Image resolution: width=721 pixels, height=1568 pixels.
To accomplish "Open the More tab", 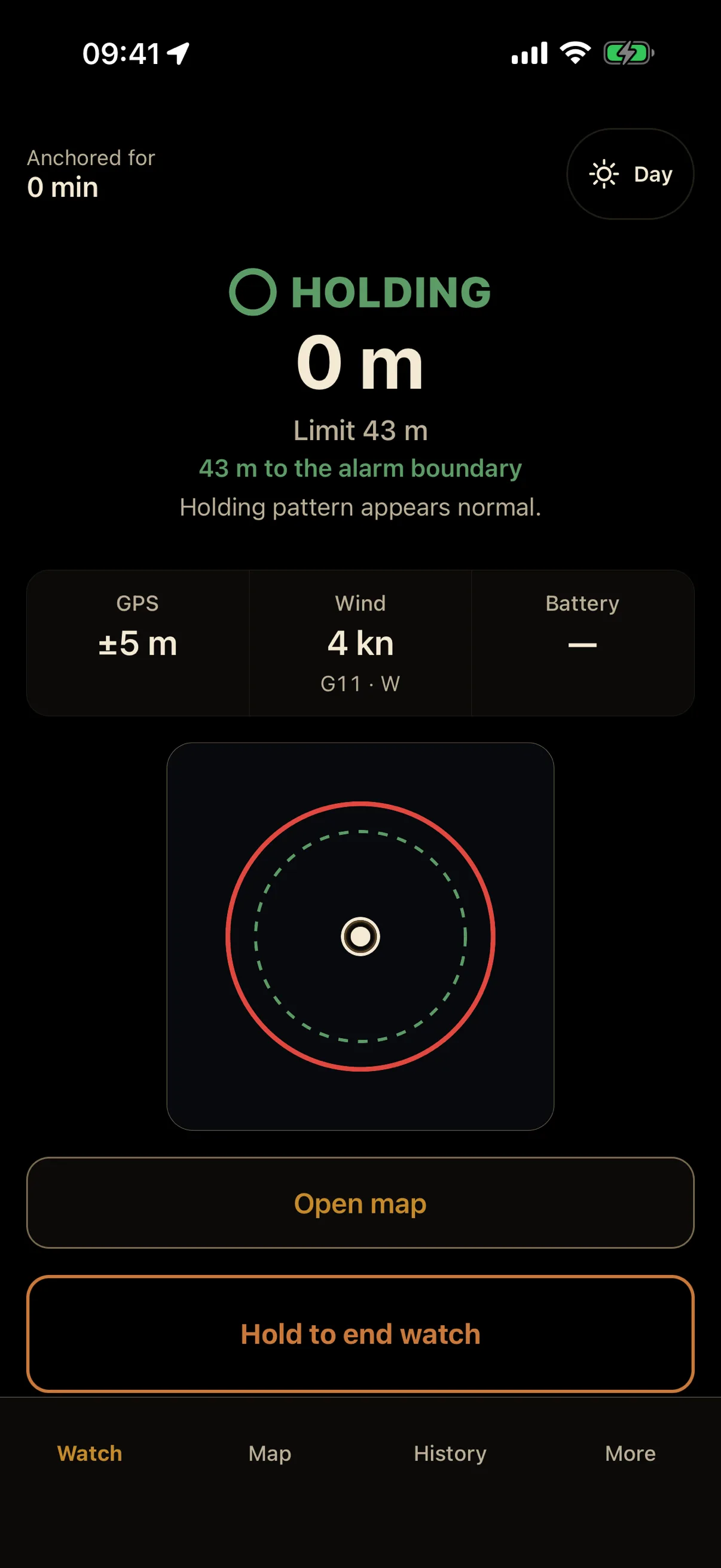I will (630, 1453).
